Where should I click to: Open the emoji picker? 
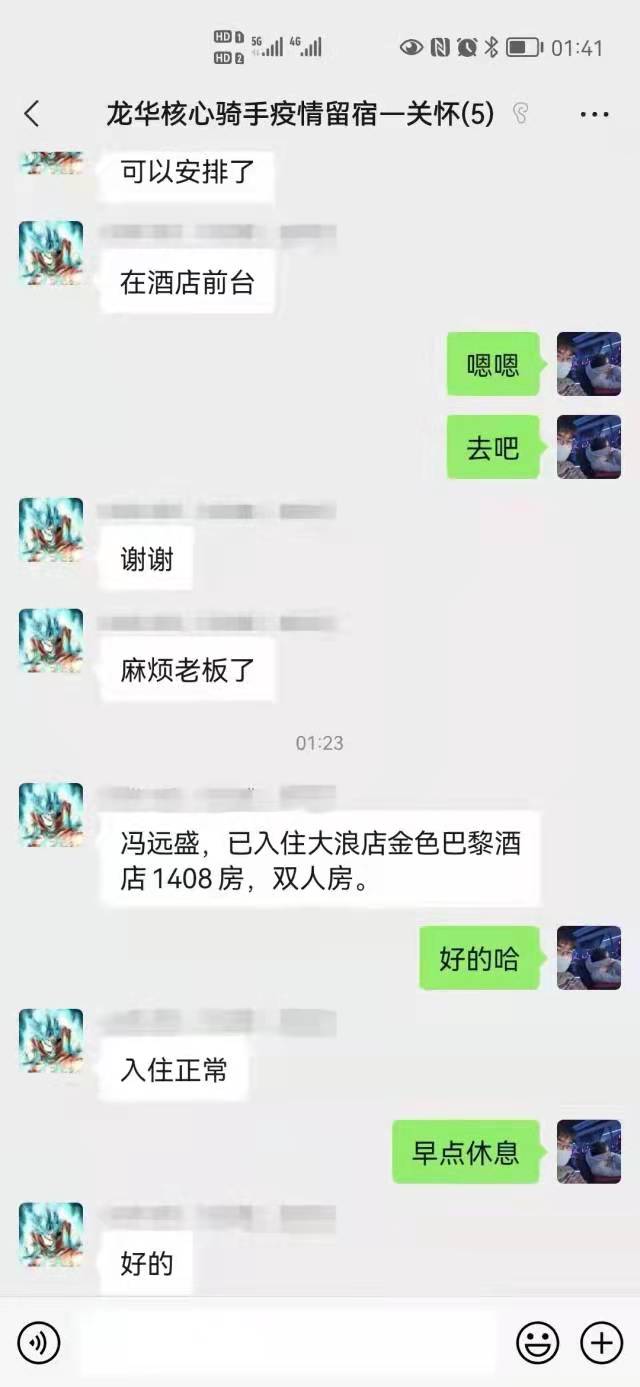tap(537, 1342)
